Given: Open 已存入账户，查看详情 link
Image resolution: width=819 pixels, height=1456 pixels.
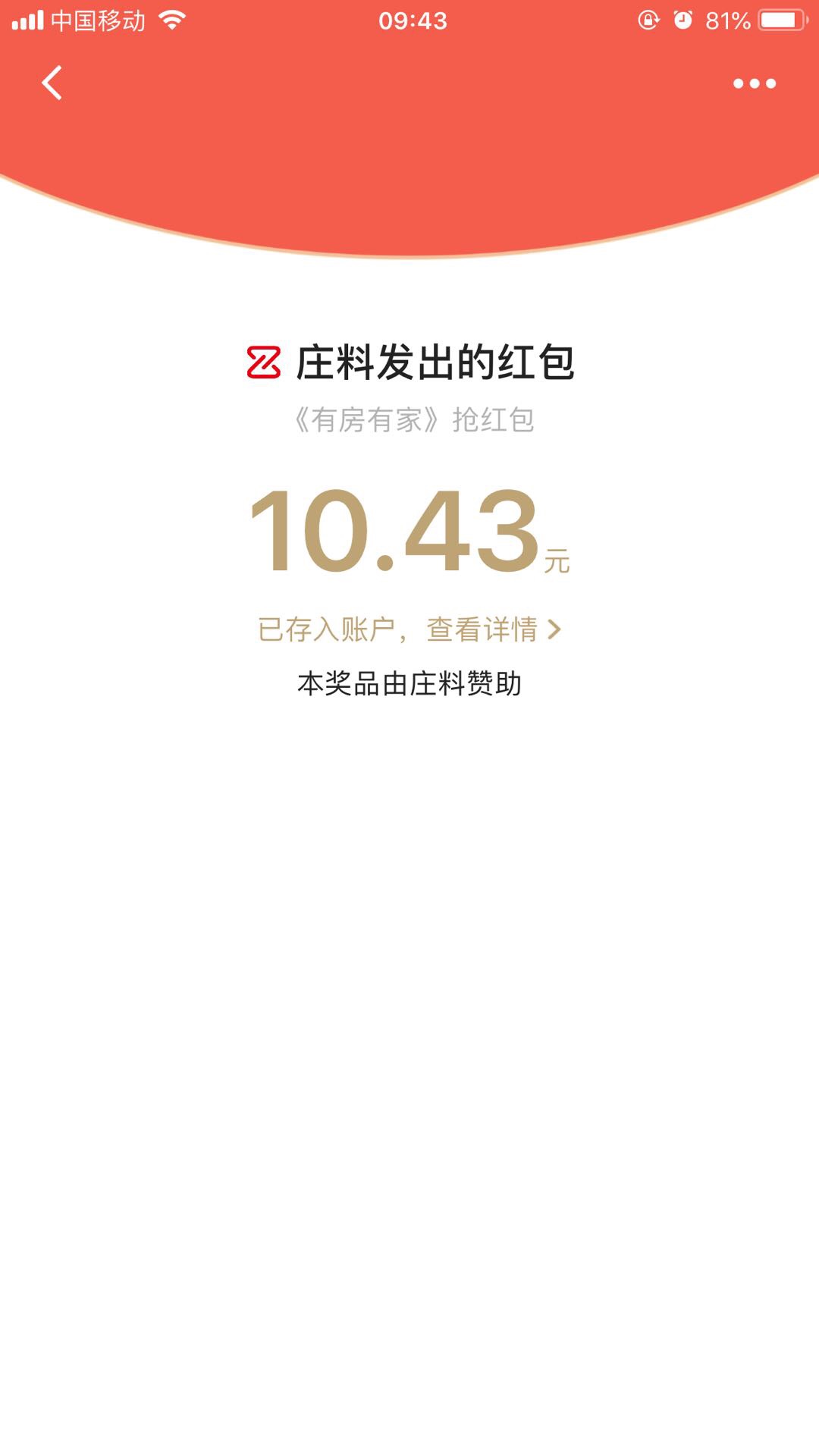Looking at the screenshot, I should pos(409,629).
